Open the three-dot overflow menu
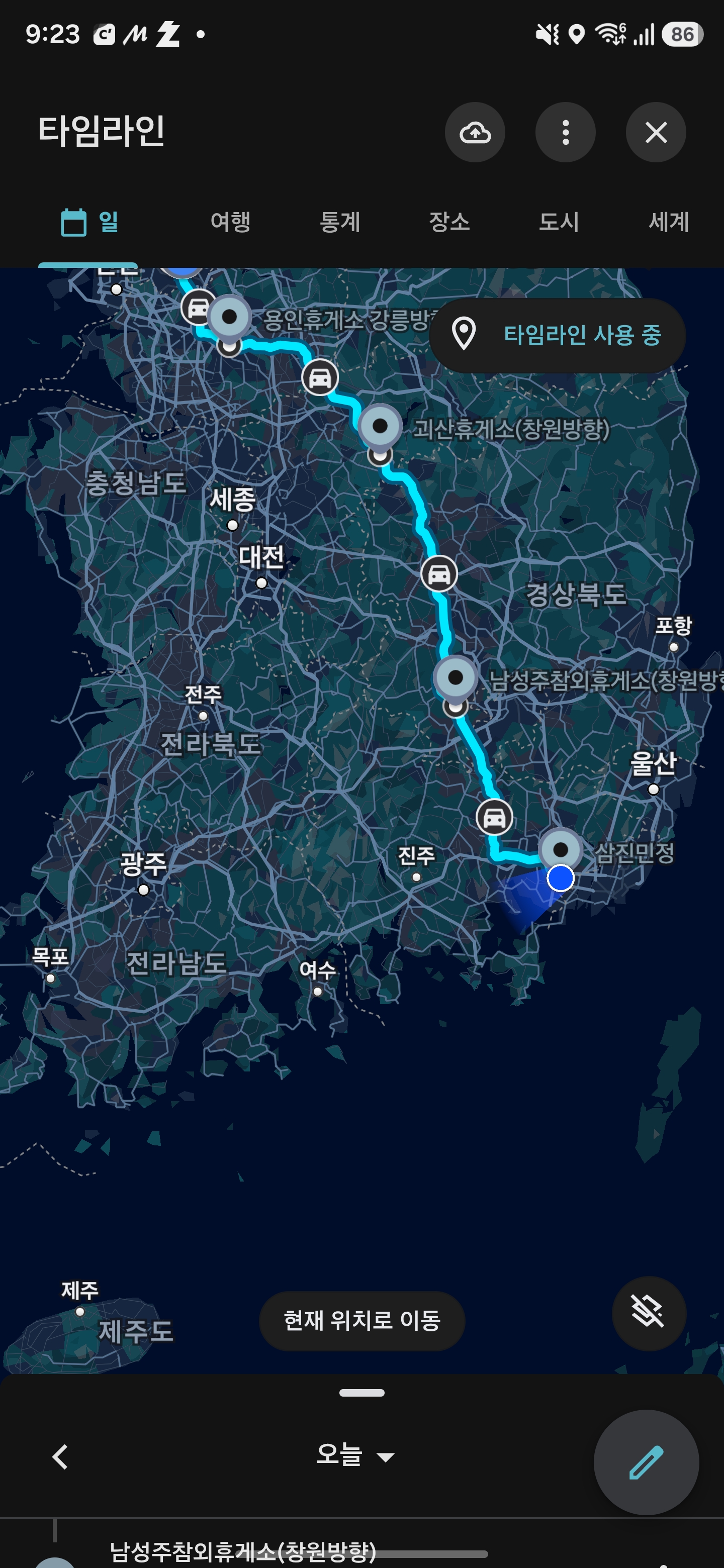The image size is (724, 1568). click(566, 132)
